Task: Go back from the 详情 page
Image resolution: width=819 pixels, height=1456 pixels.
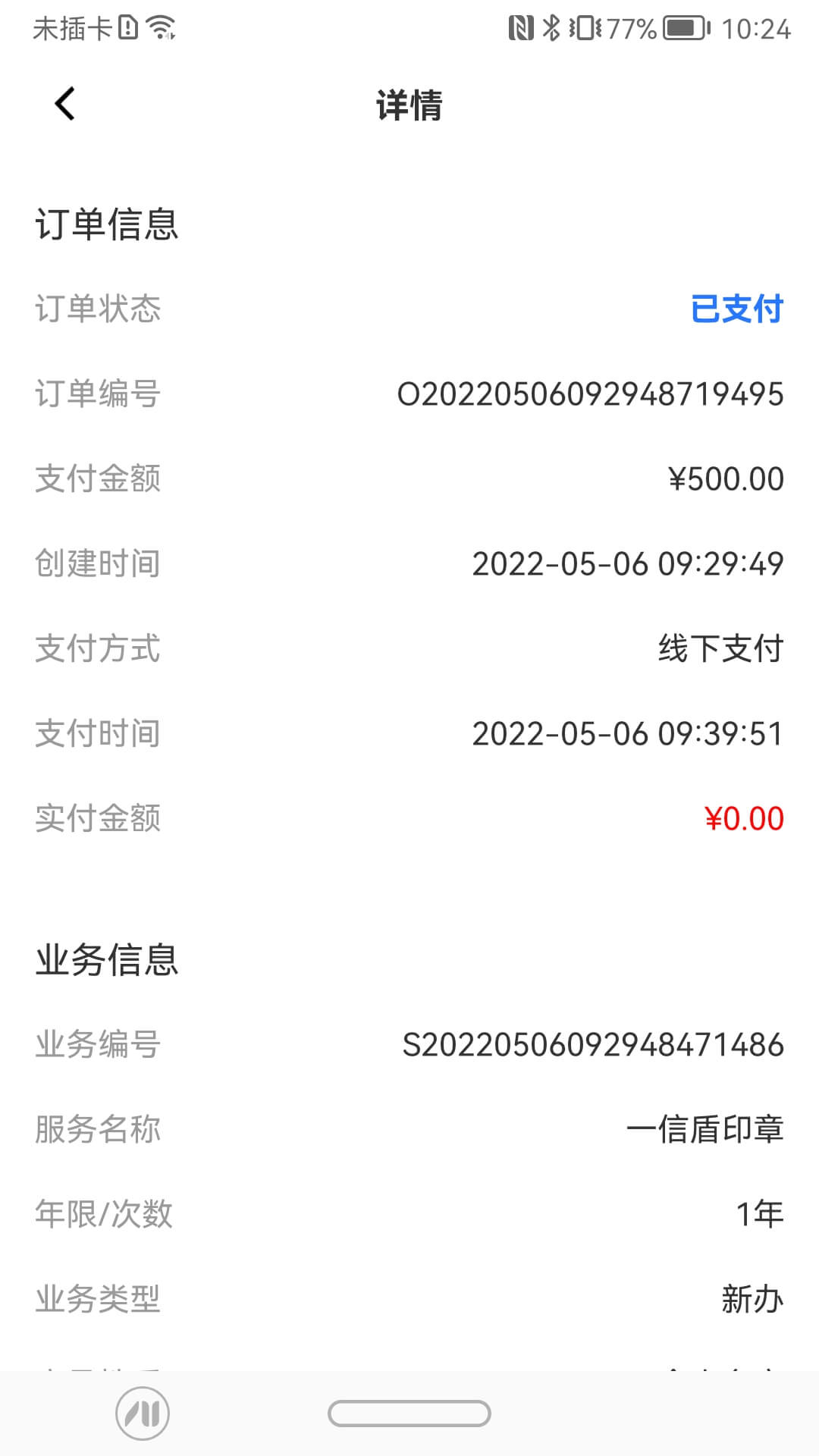Action: coord(65,104)
